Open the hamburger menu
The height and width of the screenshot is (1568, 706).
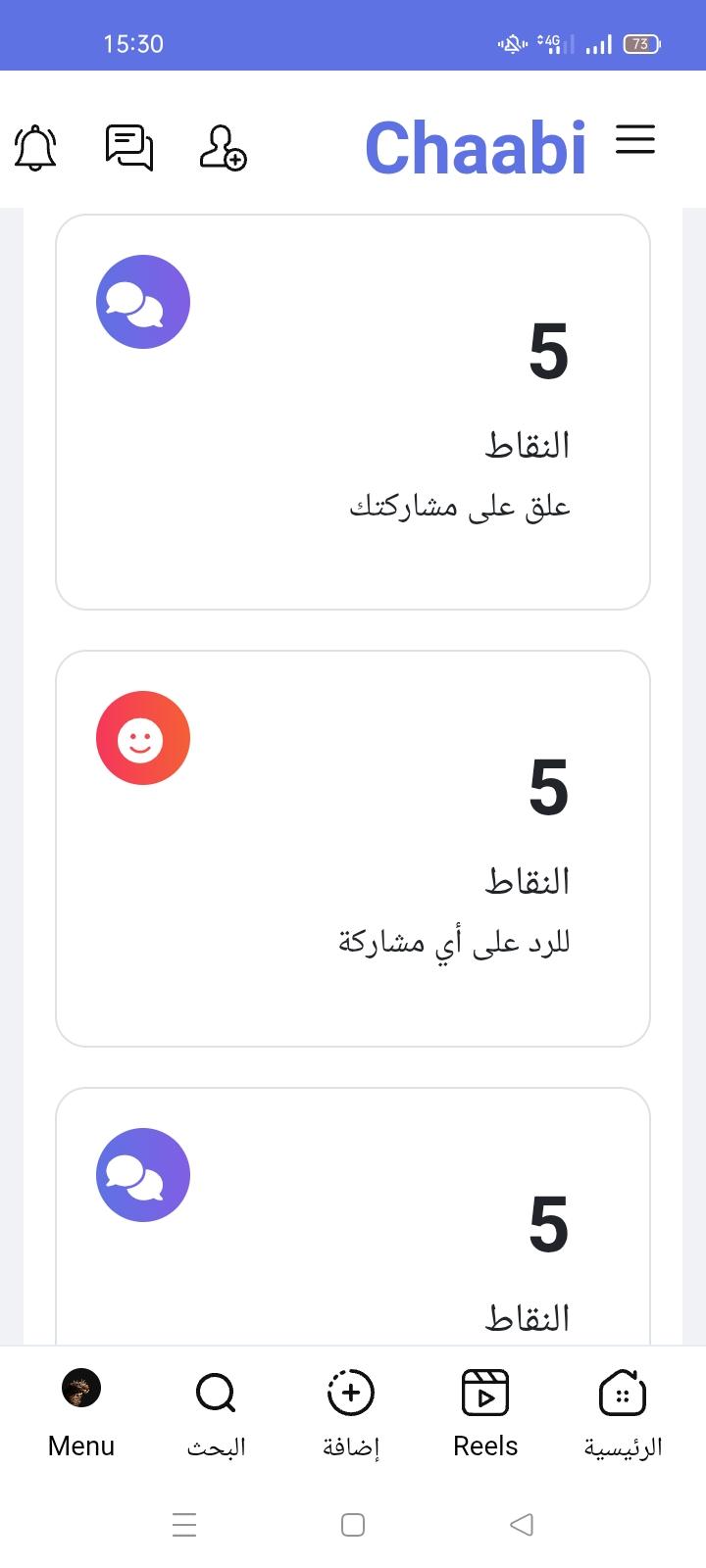click(635, 139)
